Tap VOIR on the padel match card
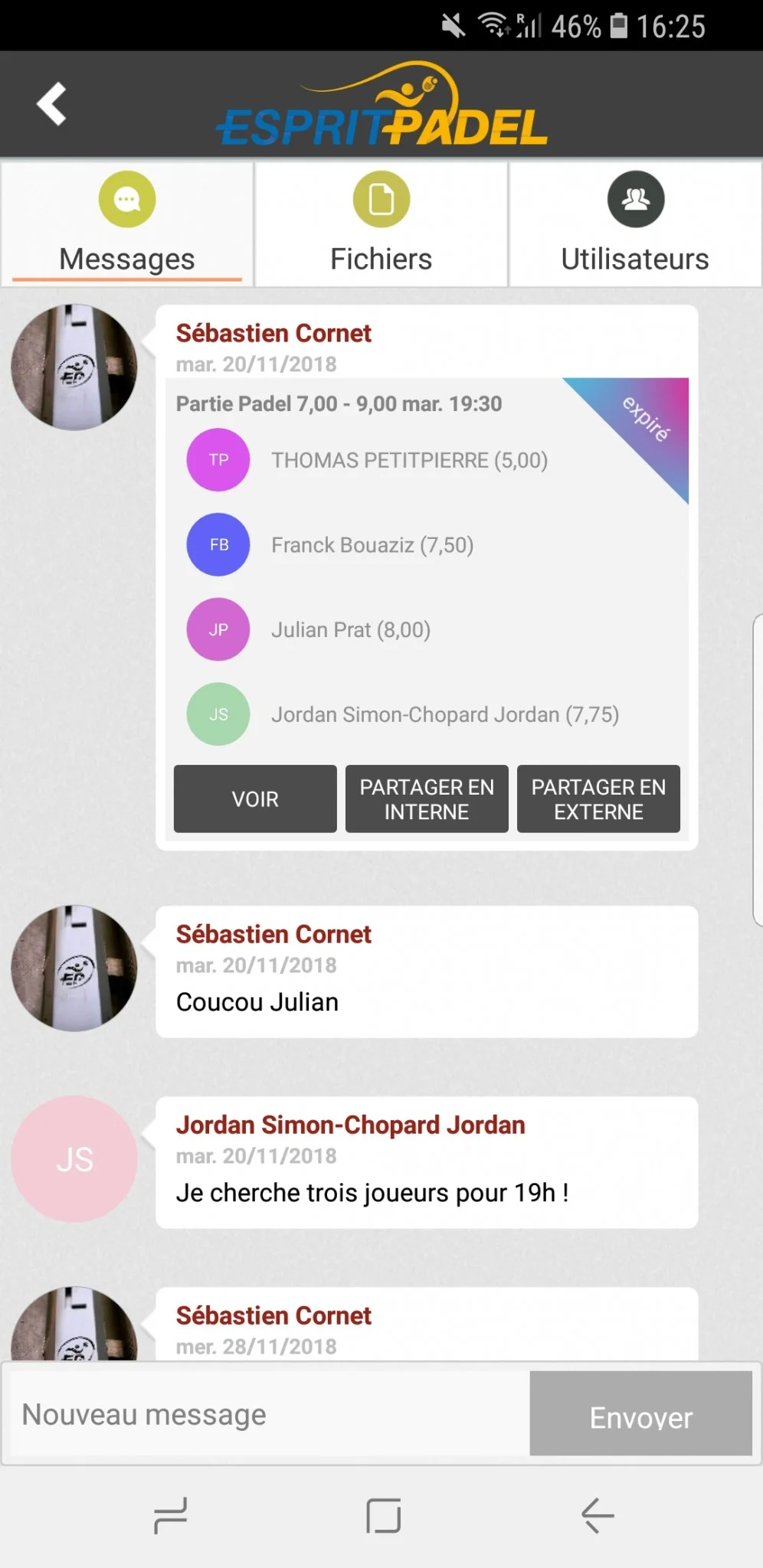 tap(255, 799)
